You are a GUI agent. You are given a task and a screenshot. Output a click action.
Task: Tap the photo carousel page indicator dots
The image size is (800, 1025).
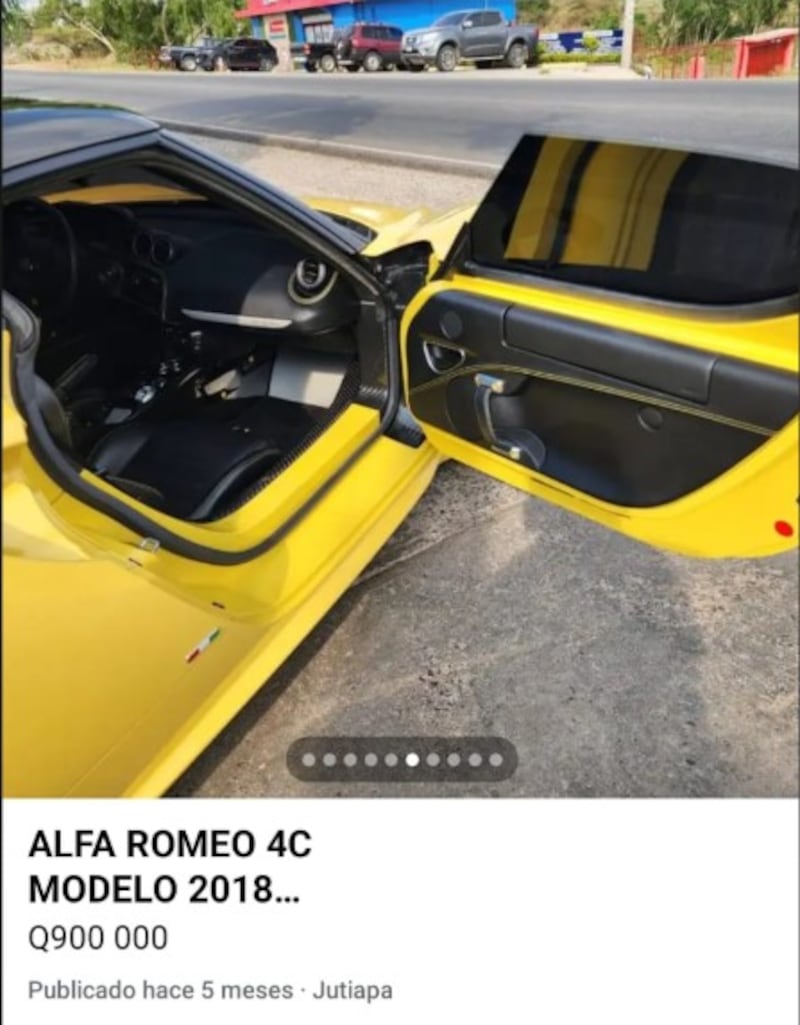tap(402, 760)
